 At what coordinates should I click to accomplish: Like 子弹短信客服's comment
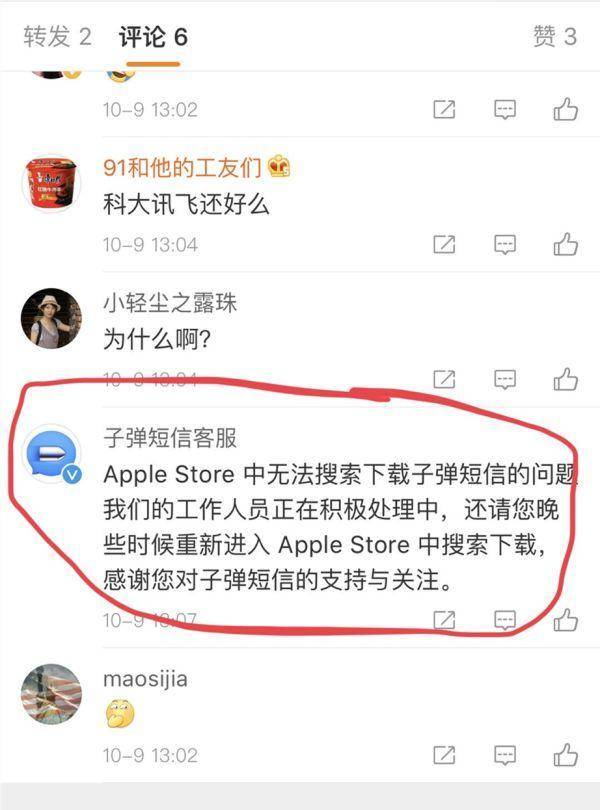[566, 619]
